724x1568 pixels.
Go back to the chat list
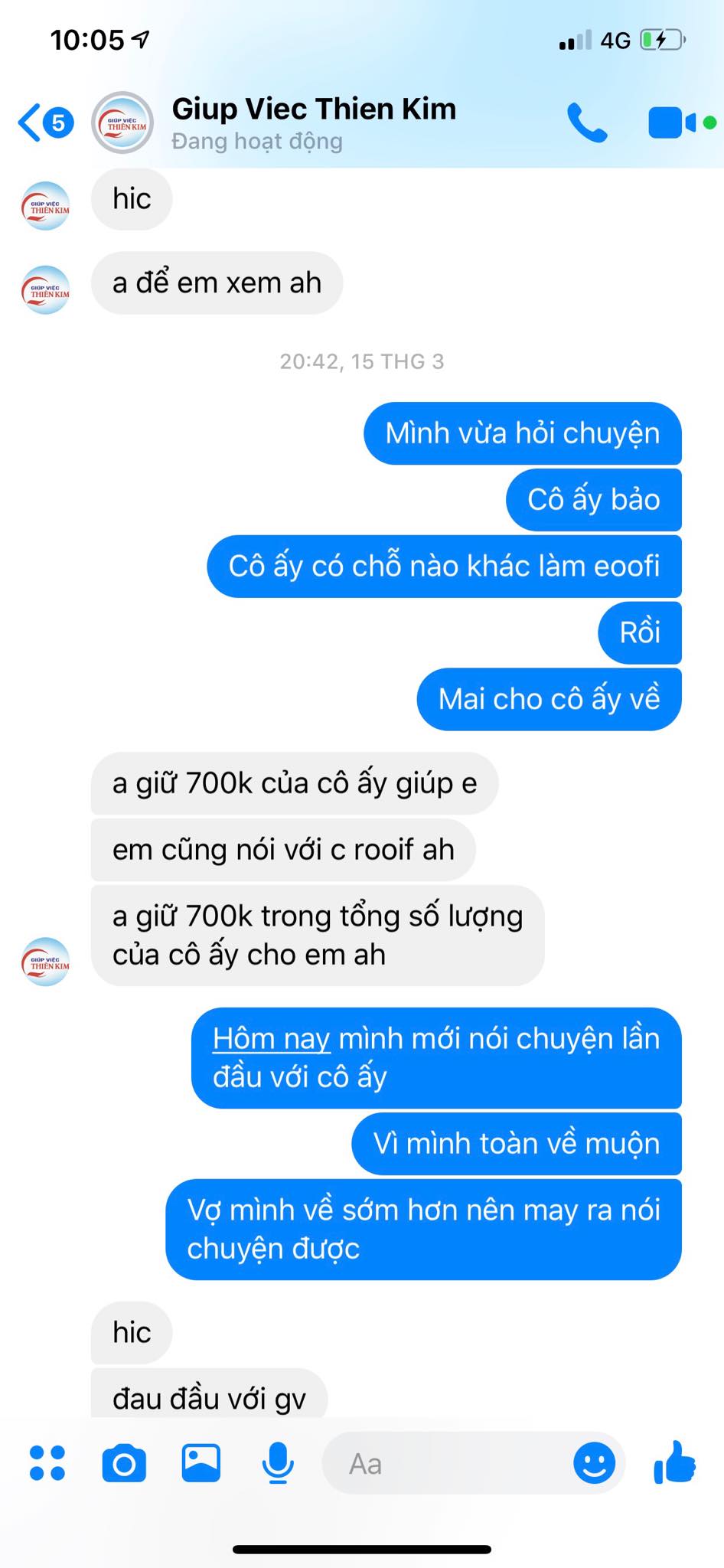coord(31,122)
